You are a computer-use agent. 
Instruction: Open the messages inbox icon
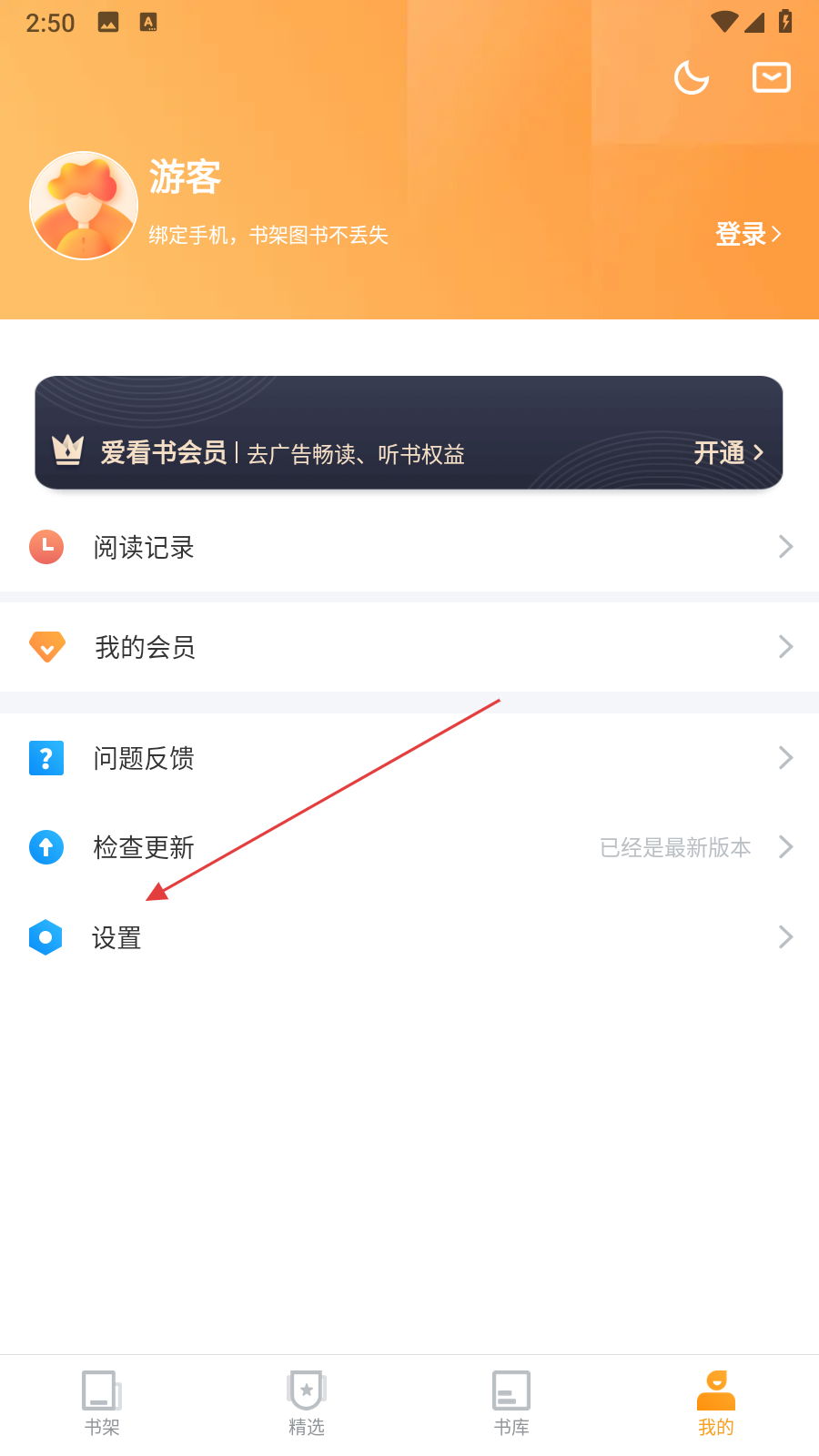click(x=771, y=77)
